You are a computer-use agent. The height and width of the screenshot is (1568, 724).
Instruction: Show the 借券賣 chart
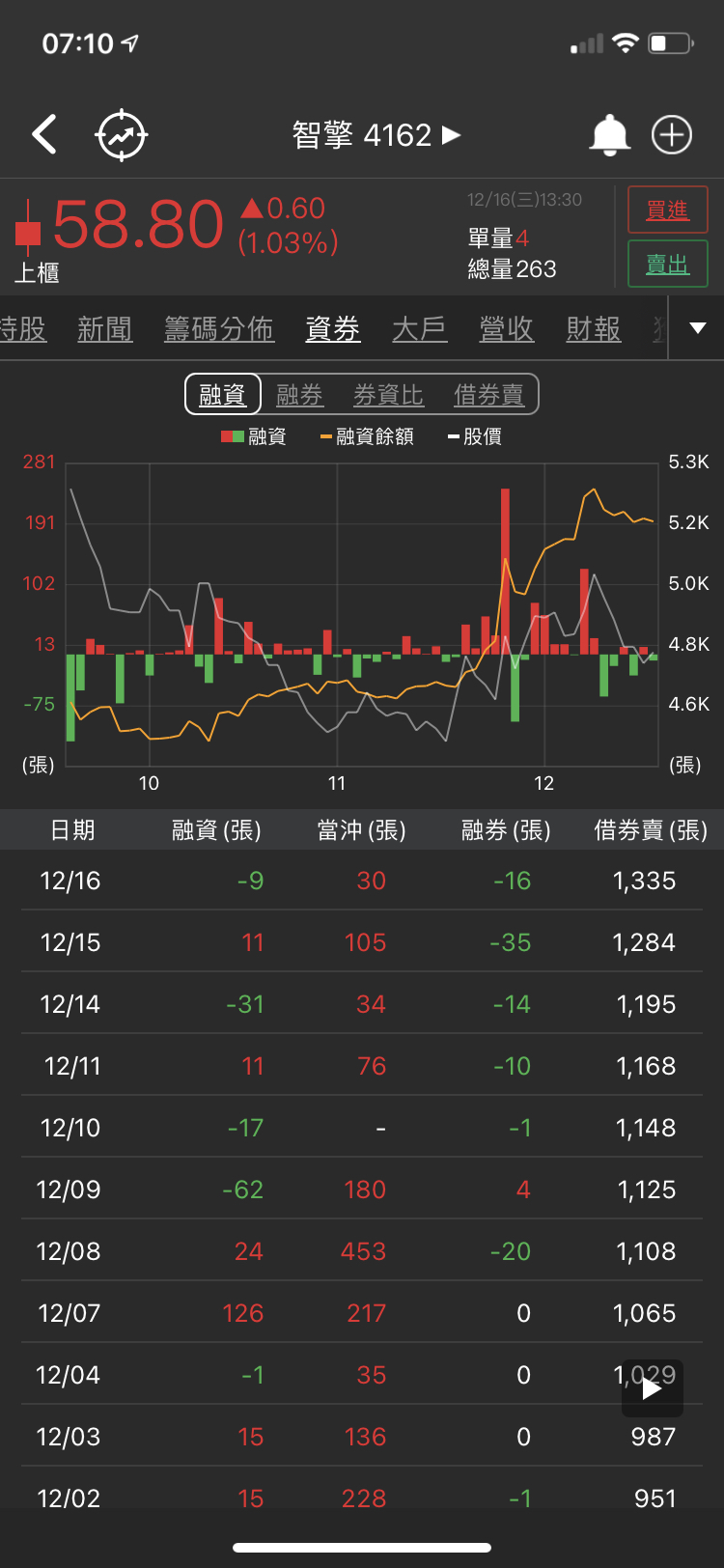tap(488, 395)
